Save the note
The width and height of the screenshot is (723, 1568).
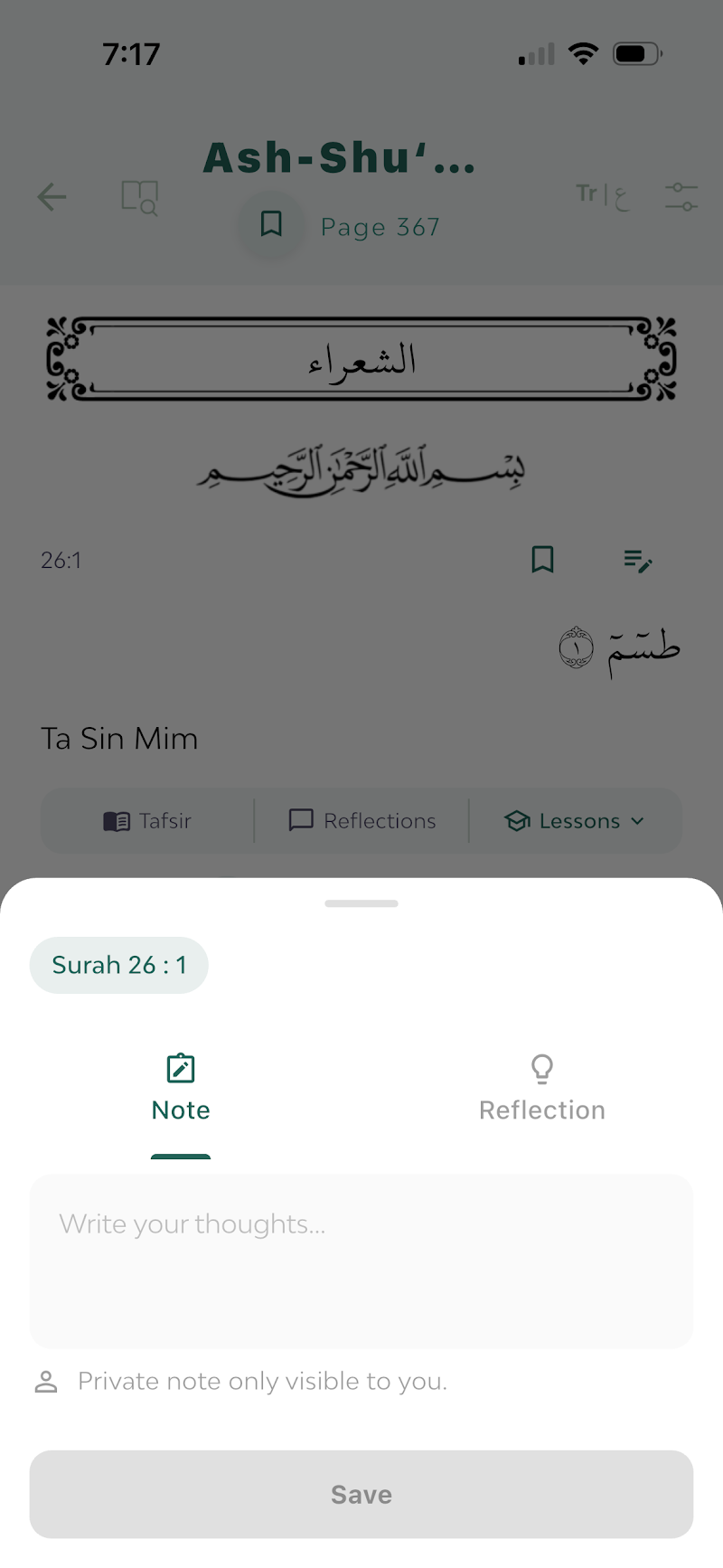click(x=361, y=1494)
